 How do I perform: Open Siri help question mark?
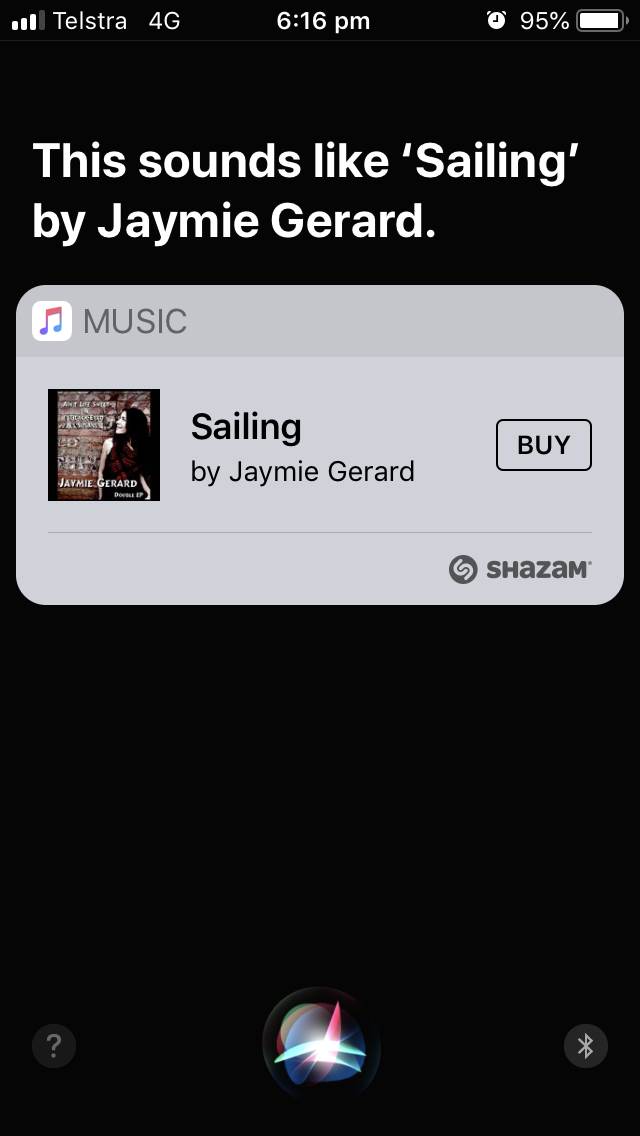(54, 1046)
